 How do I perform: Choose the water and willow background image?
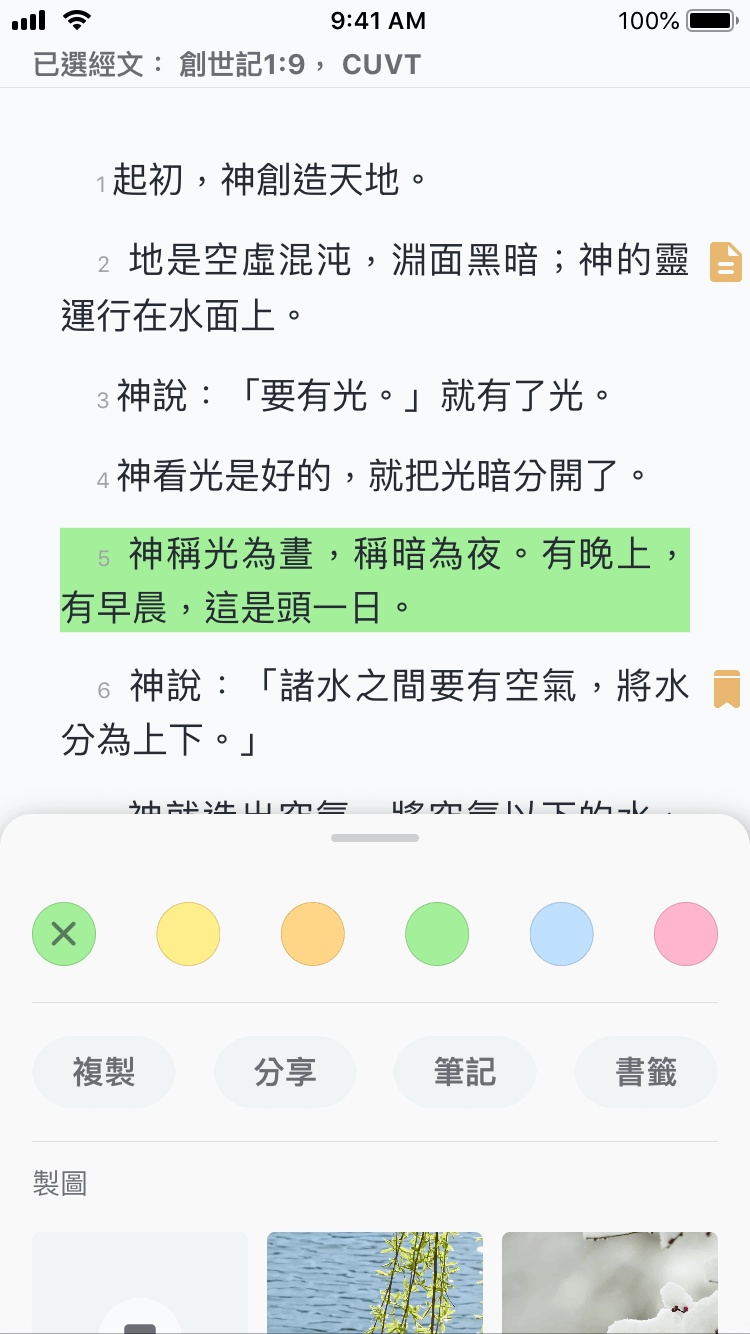tap(375, 1282)
